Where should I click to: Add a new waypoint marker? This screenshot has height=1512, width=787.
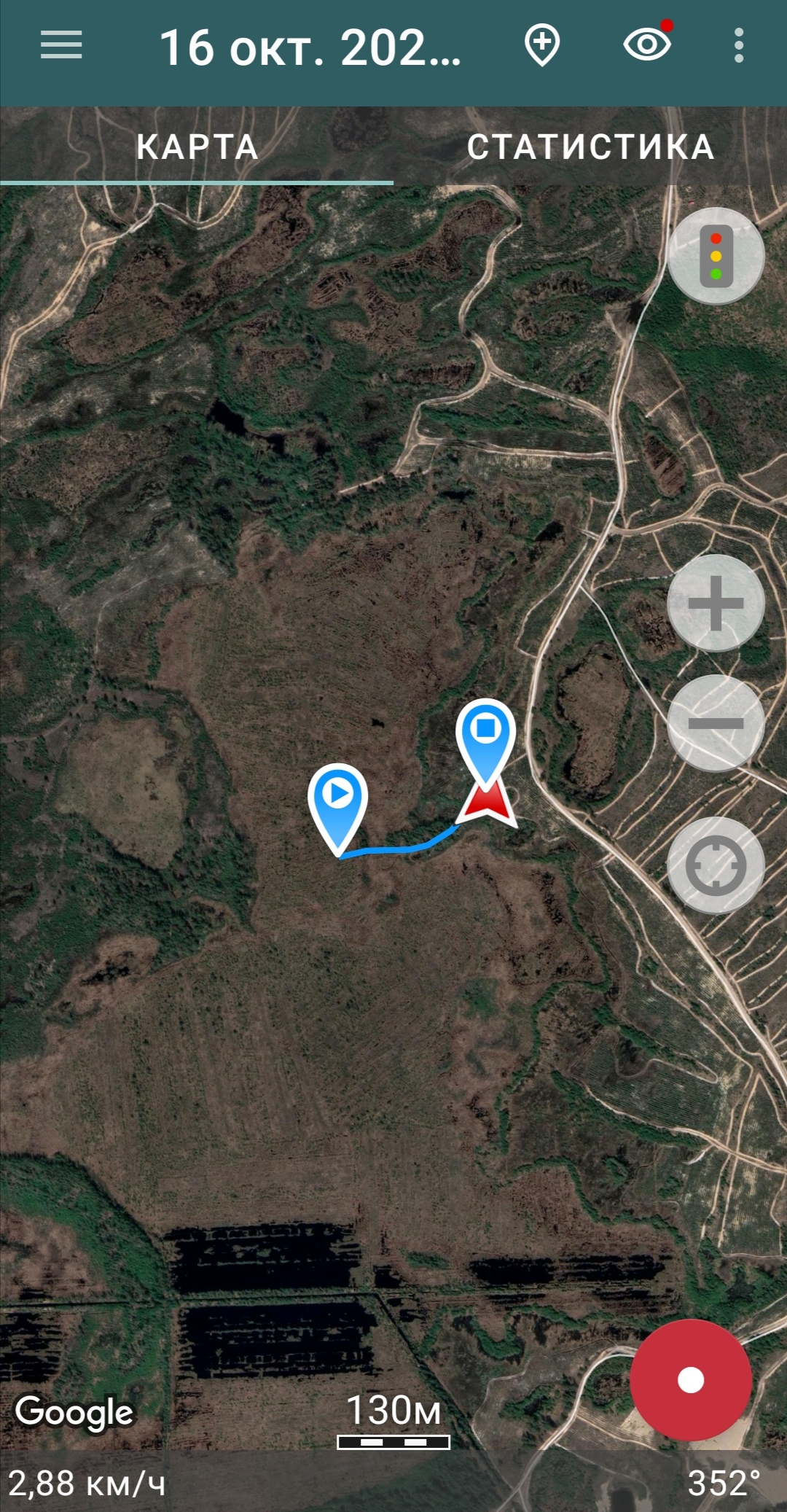542,45
